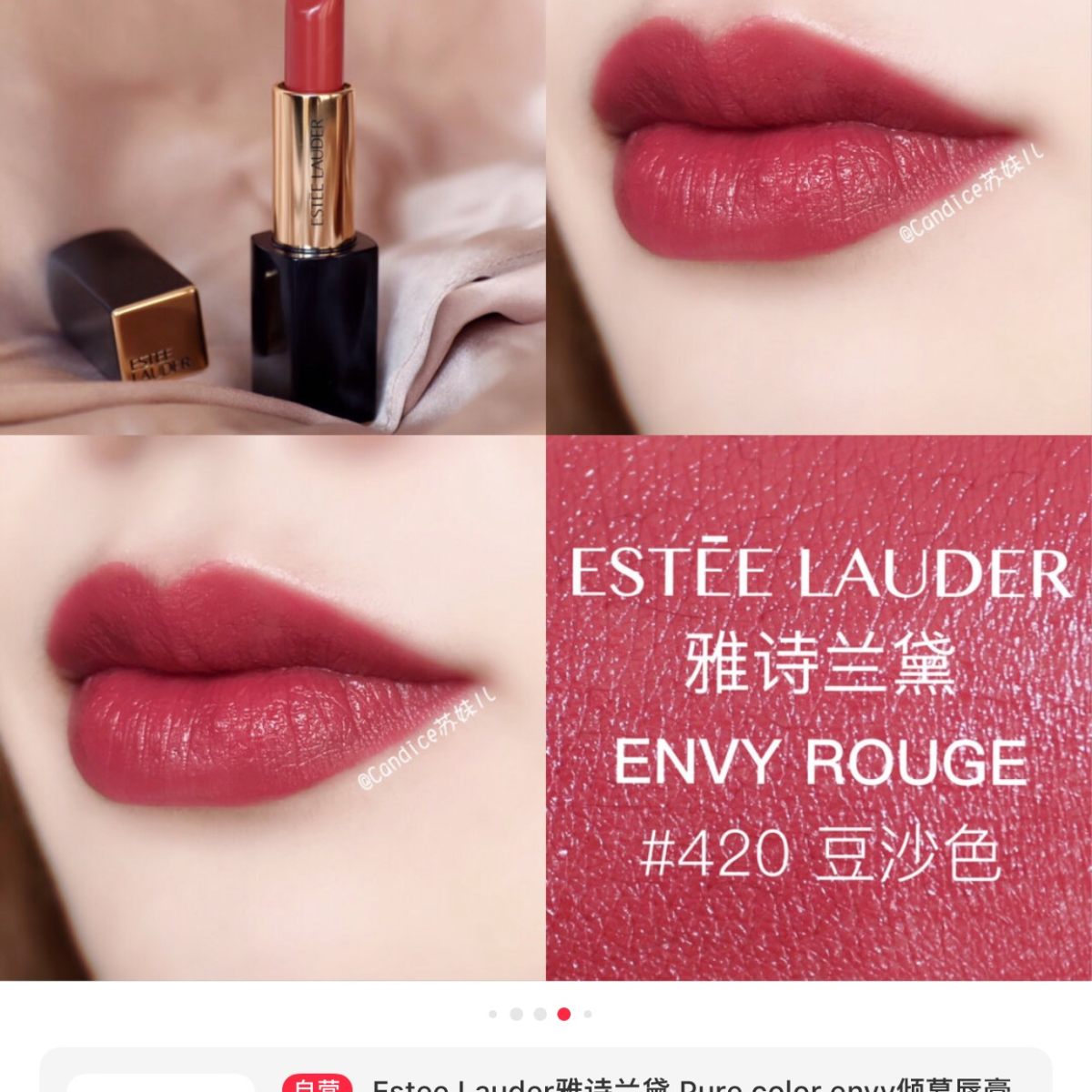Open the Envy Rouge #420 lipstick photo

point(546,491)
